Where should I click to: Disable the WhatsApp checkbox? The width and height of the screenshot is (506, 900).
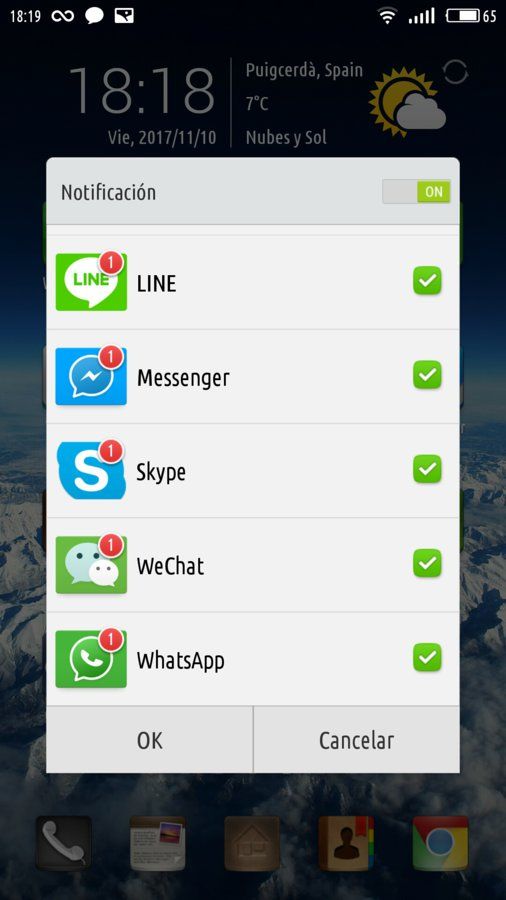pyautogui.click(x=427, y=657)
